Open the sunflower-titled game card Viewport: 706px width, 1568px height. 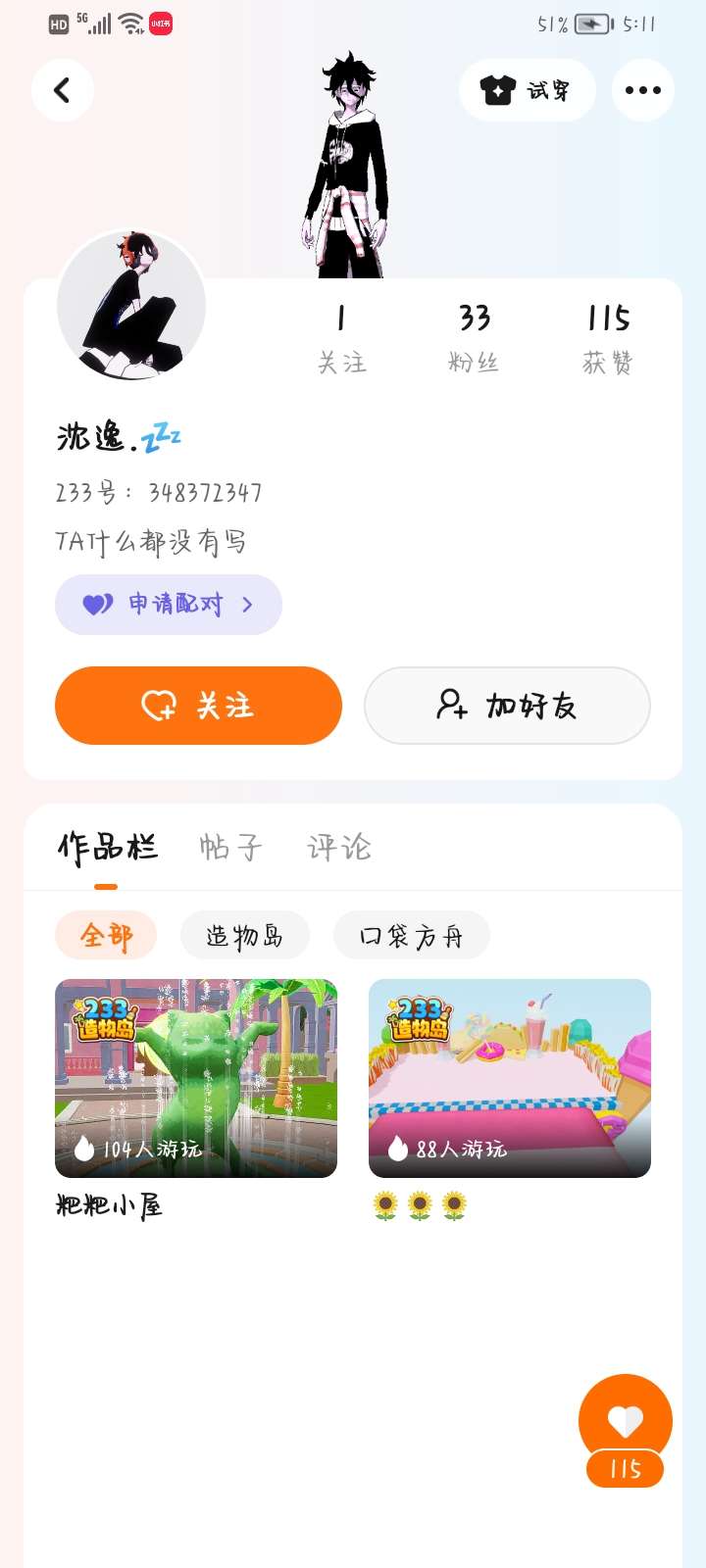pos(510,1078)
